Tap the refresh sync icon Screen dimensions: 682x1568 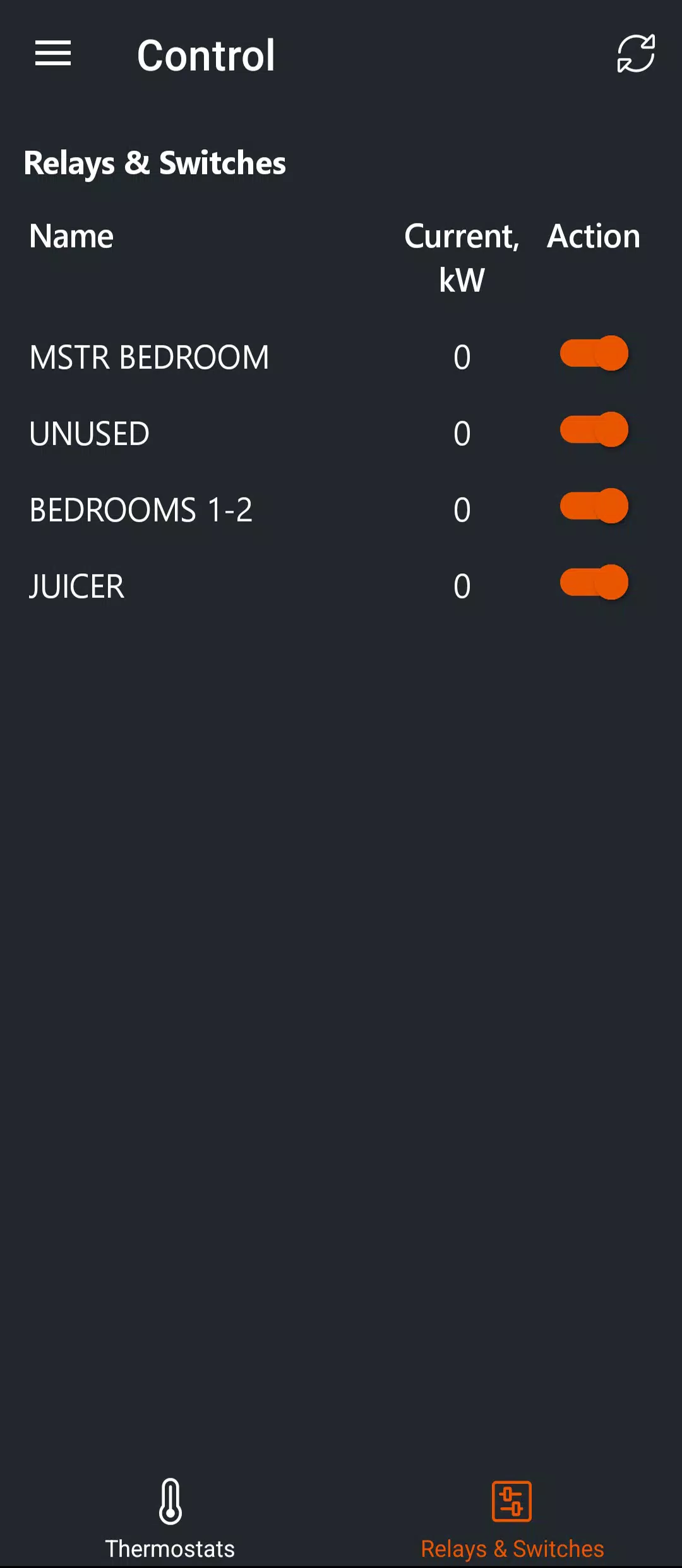[x=635, y=54]
